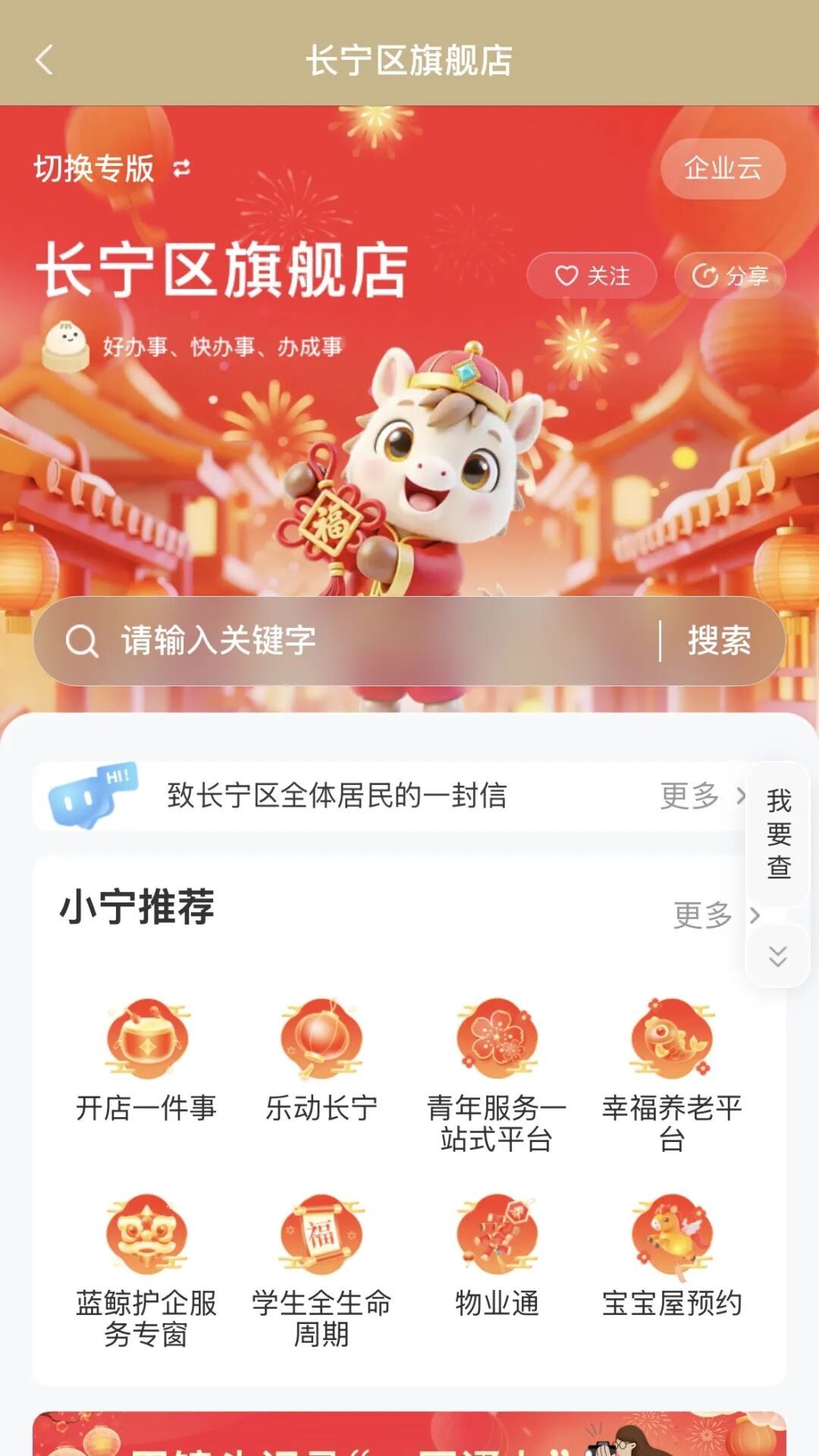
Task: Share this page via 分享
Action: [x=730, y=275]
